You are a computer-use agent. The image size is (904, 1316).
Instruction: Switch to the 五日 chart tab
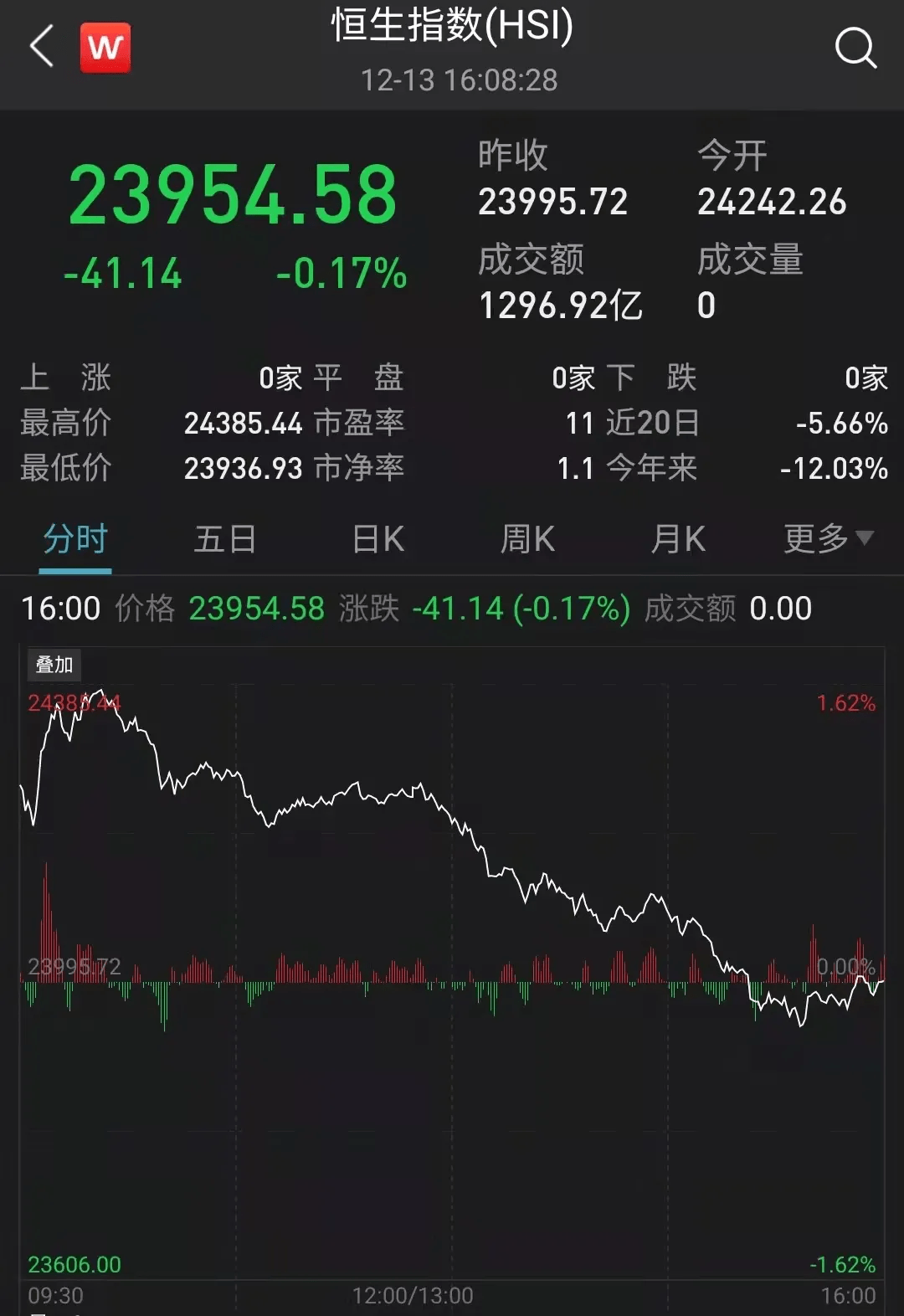[x=225, y=539]
